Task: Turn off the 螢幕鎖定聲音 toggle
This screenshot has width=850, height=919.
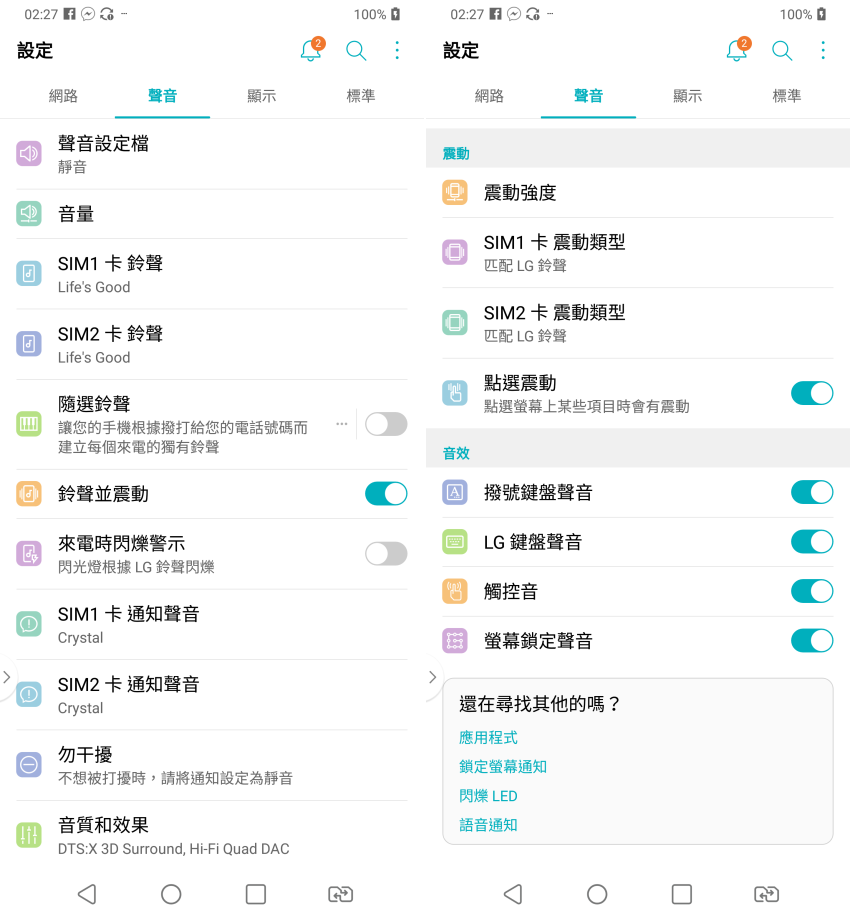Action: pos(811,640)
